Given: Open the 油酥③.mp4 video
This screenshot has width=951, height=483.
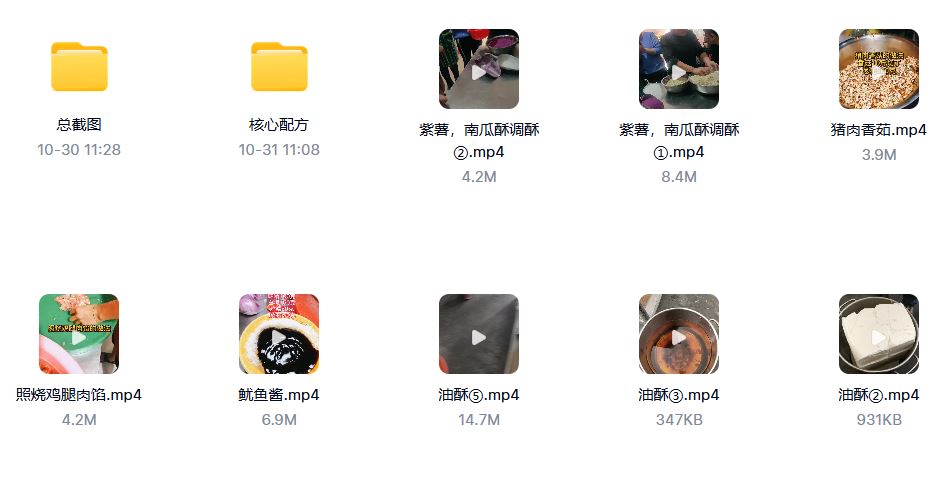Looking at the screenshot, I should click(x=679, y=334).
